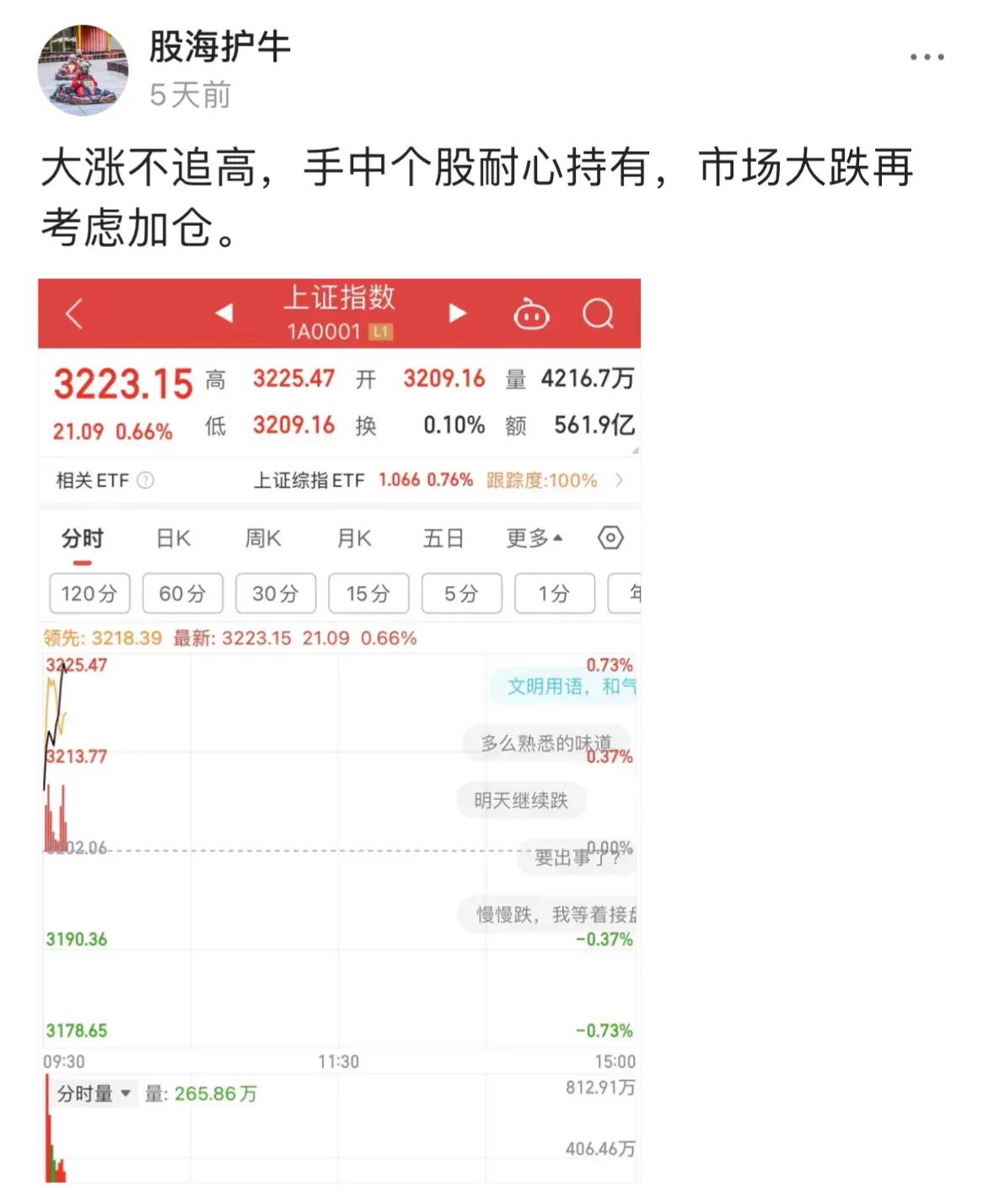Toggle the 30分 timeframe selection
Screen dimensions: 983x1204
[x=276, y=594]
